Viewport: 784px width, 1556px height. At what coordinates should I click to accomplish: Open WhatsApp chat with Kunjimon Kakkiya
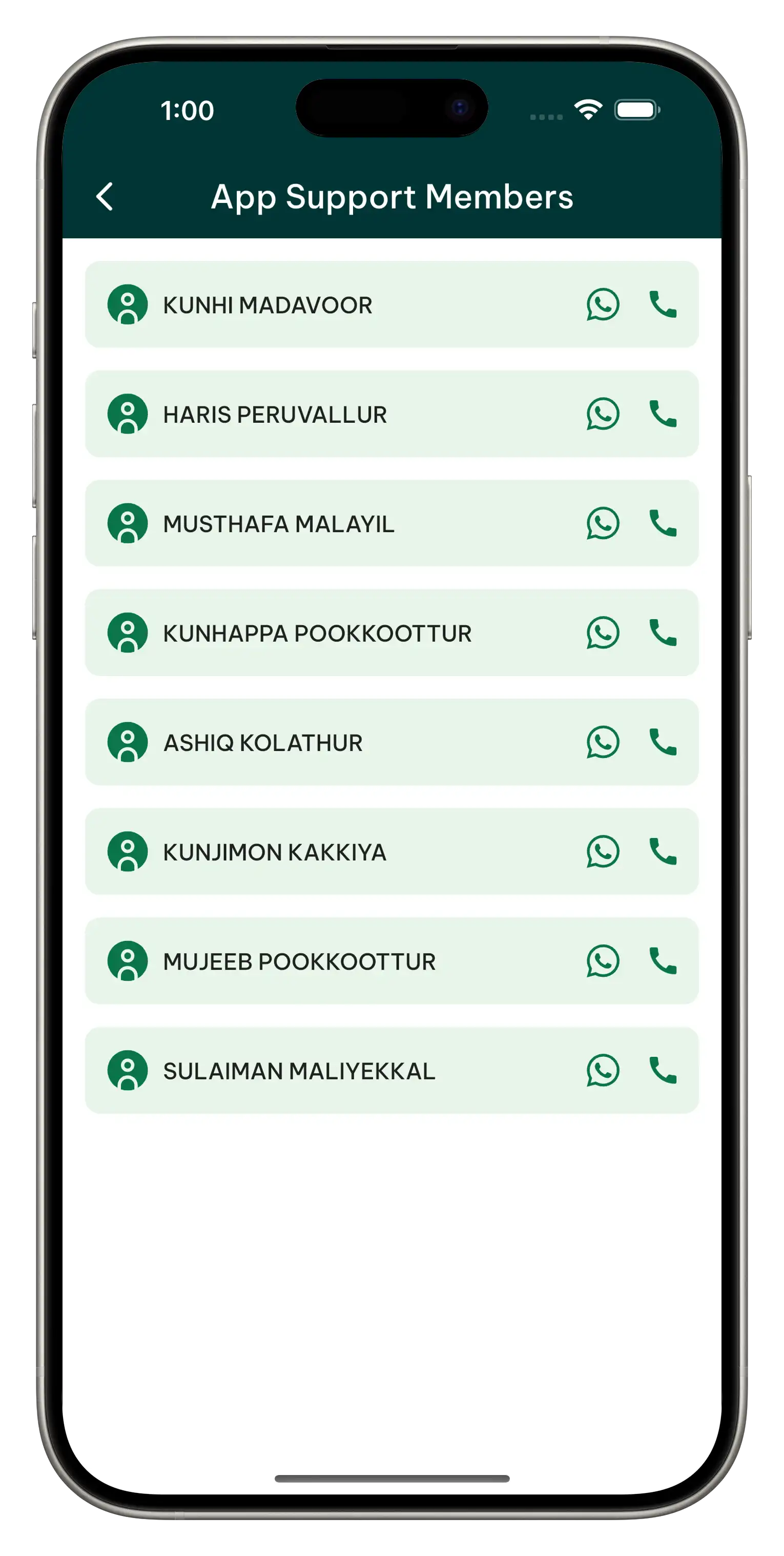[x=604, y=852]
